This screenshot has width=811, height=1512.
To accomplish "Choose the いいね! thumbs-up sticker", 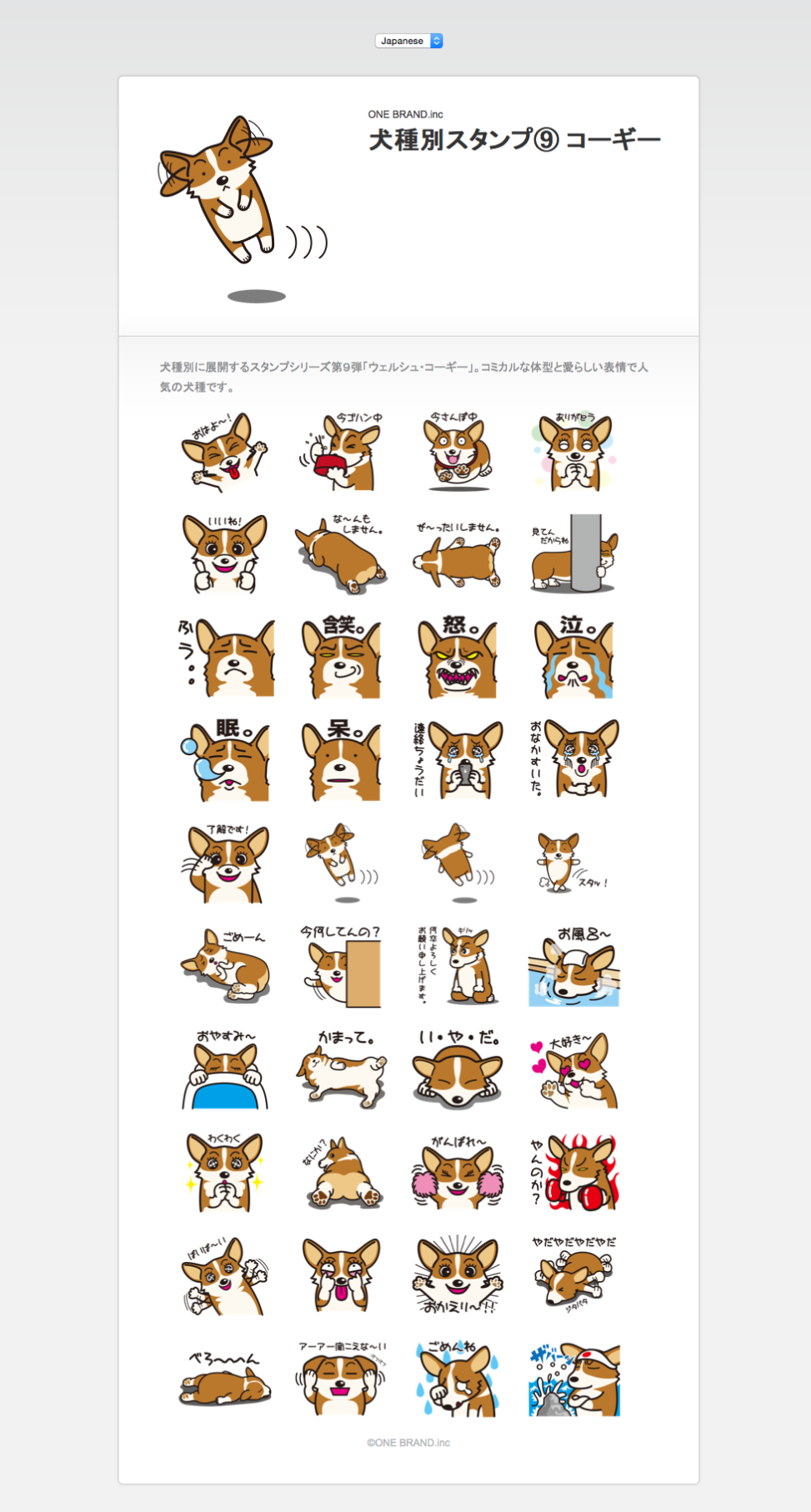I will pyautogui.click(x=225, y=554).
